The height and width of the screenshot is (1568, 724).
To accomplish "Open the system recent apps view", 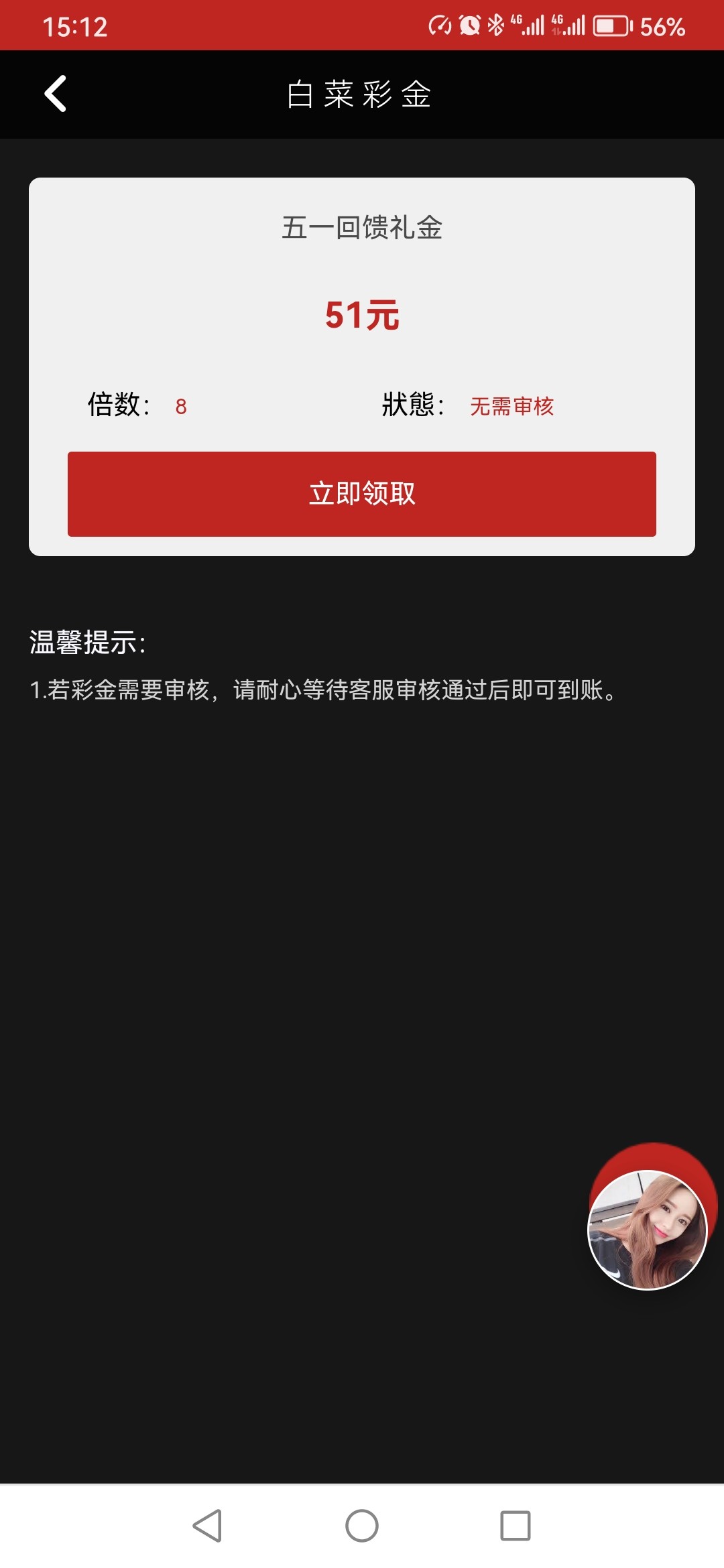I will click(515, 1525).
